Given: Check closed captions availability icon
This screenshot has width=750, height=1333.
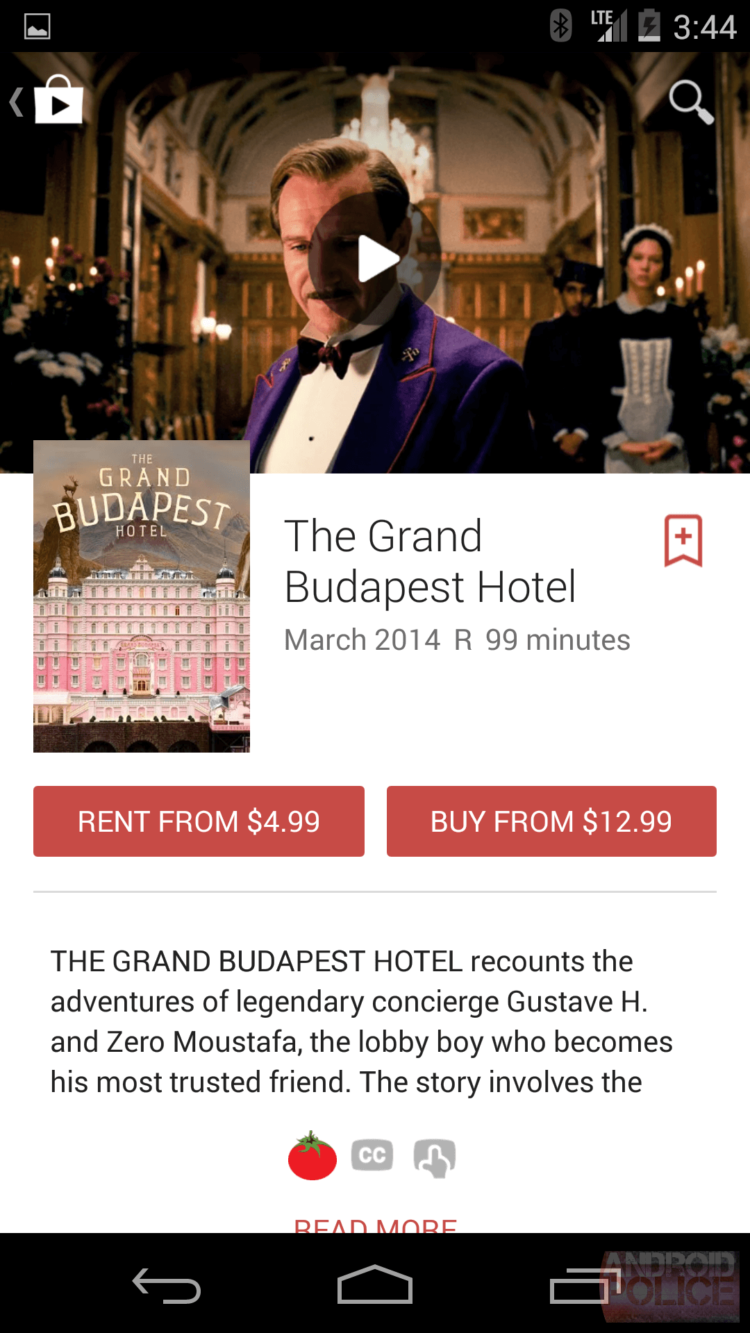Looking at the screenshot, I should pos(372,1156).
